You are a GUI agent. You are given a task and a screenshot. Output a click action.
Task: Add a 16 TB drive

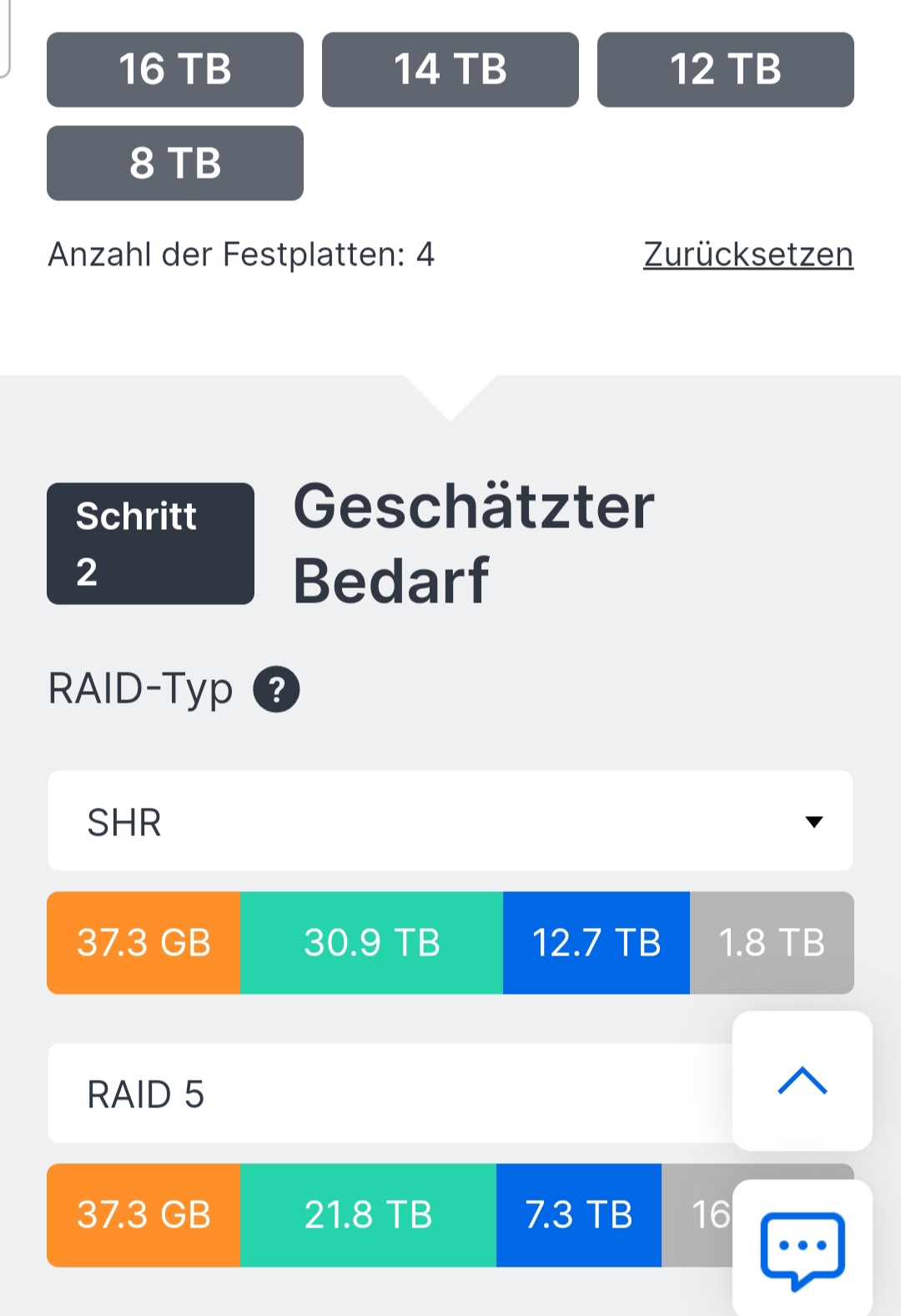click(x=175, y=70)
